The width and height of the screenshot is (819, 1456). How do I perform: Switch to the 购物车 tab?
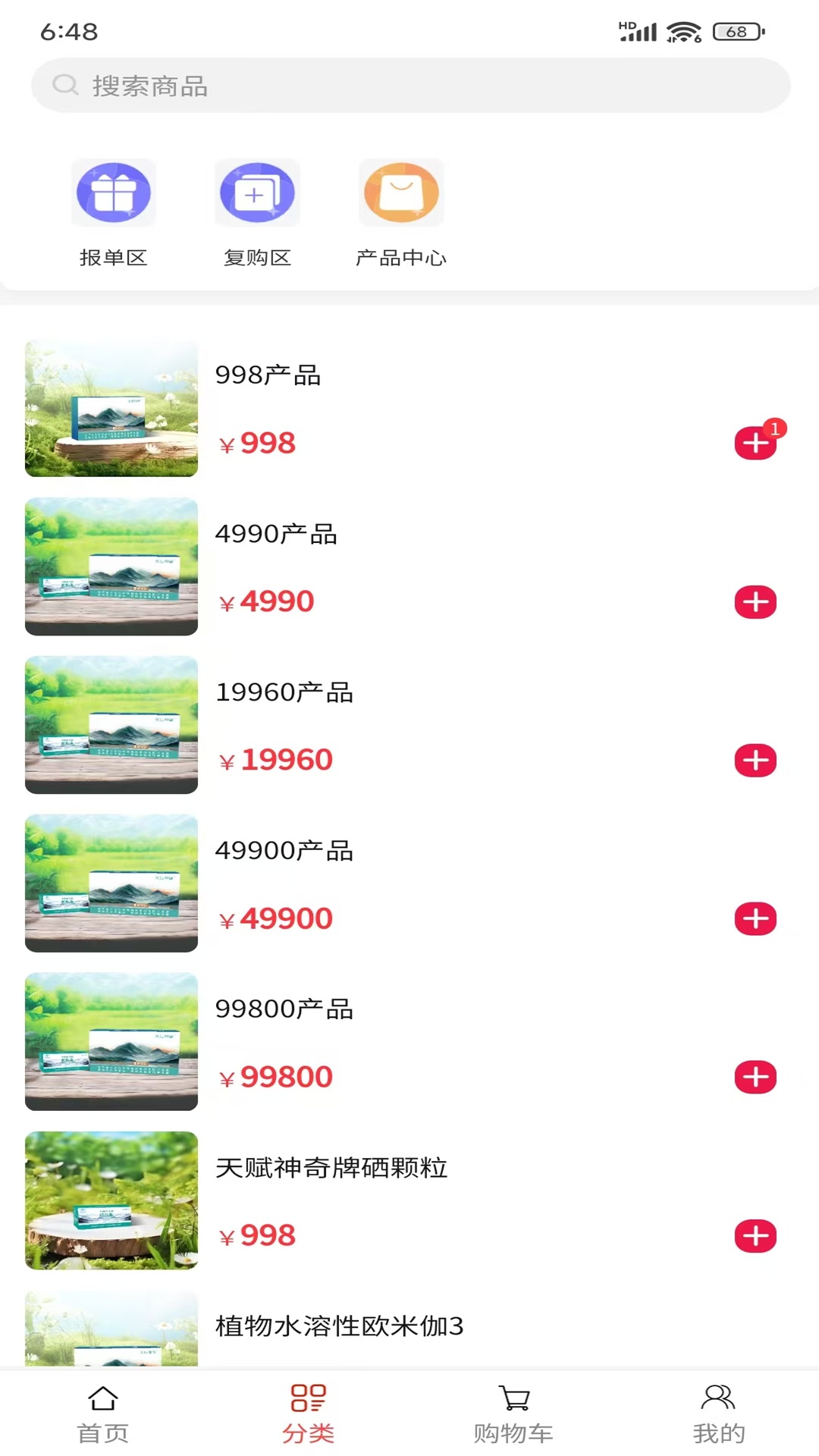tap(513, 1415)
